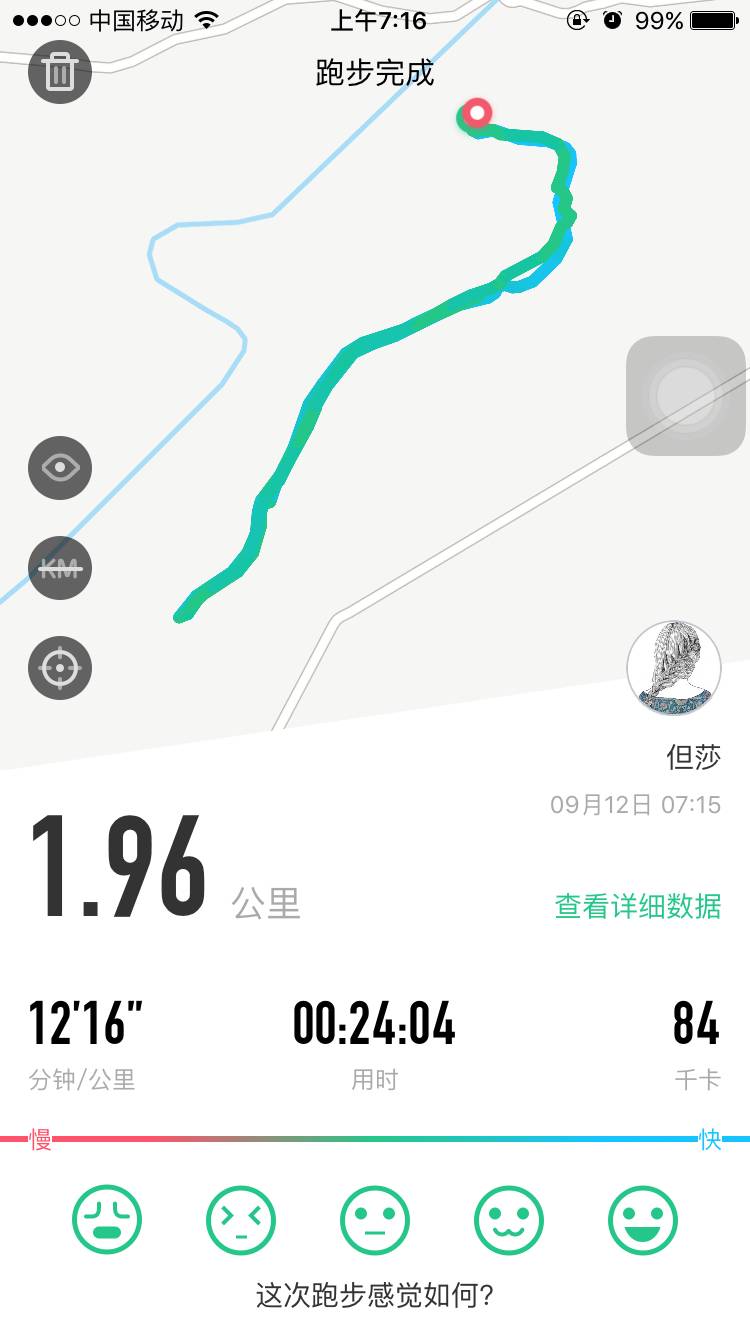Rate the run with the exhausted face
The width and height of the screenshot is (750, 1334).
pyautogui.click(x=107, y=1220)
